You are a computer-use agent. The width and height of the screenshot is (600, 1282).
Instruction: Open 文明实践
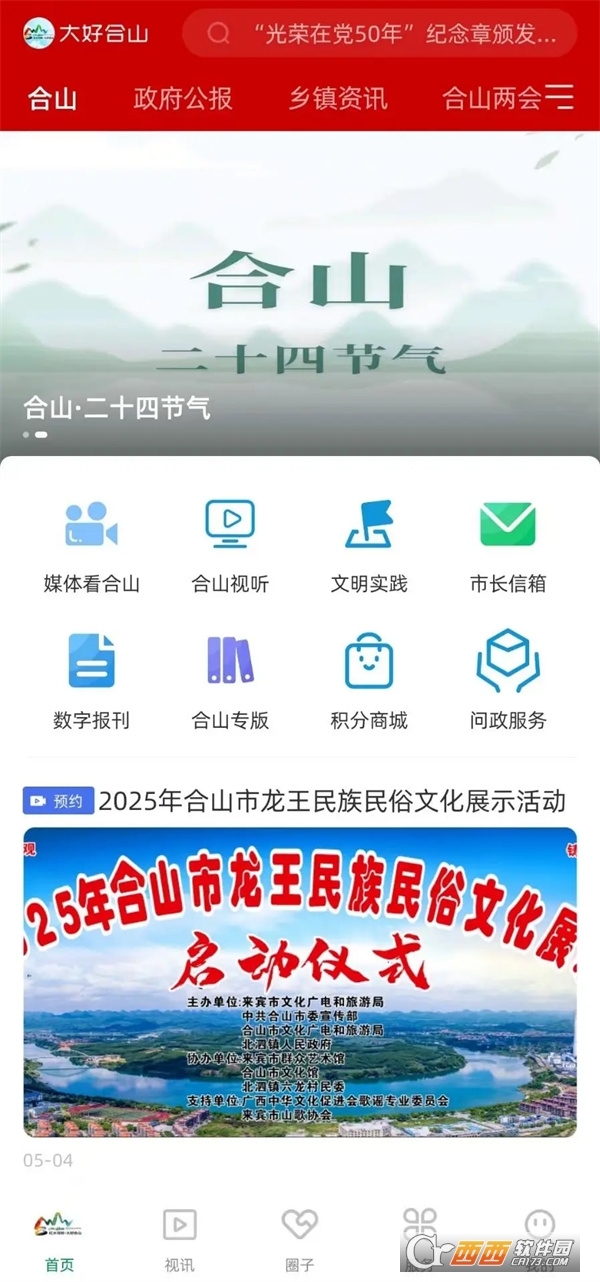click(x=369, y=547)
